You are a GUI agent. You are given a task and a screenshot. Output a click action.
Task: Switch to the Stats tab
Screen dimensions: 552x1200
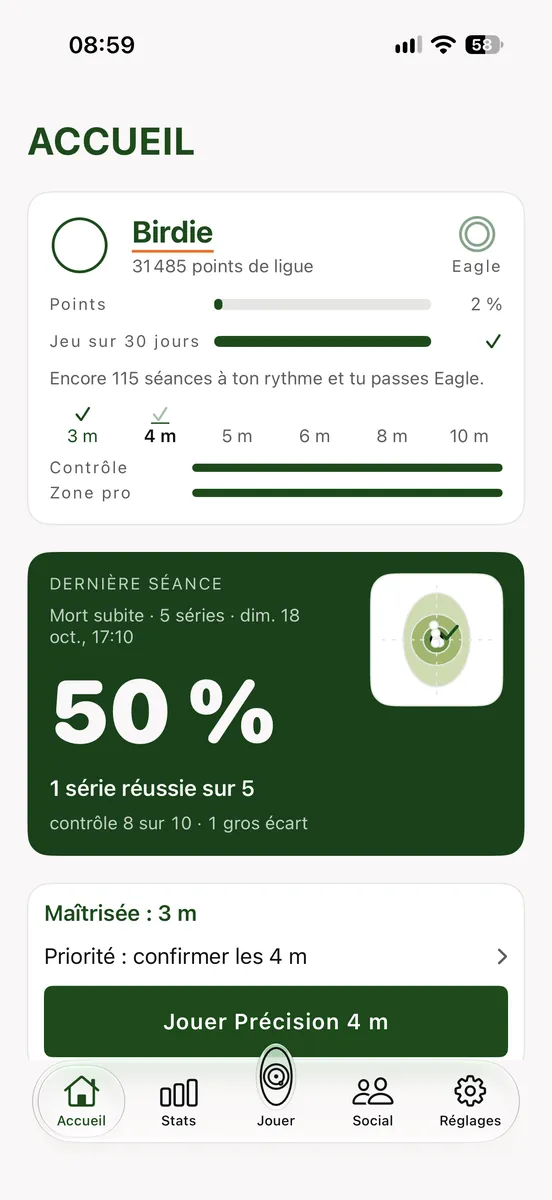tap(179, 1102)
